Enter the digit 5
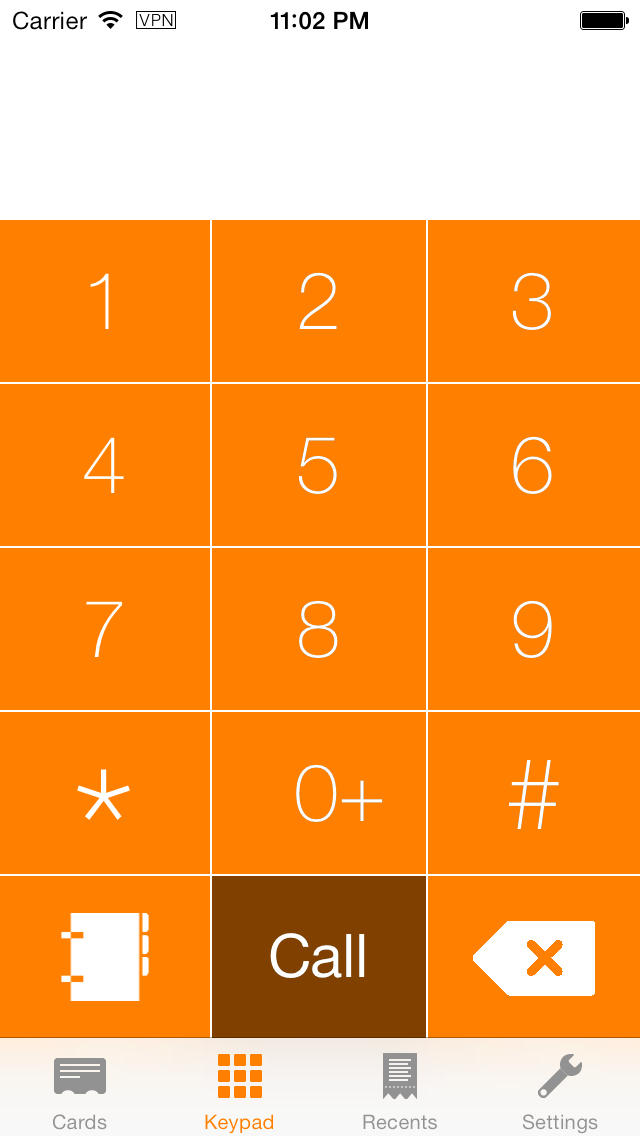640x1136 pixels. pos(319,465)
